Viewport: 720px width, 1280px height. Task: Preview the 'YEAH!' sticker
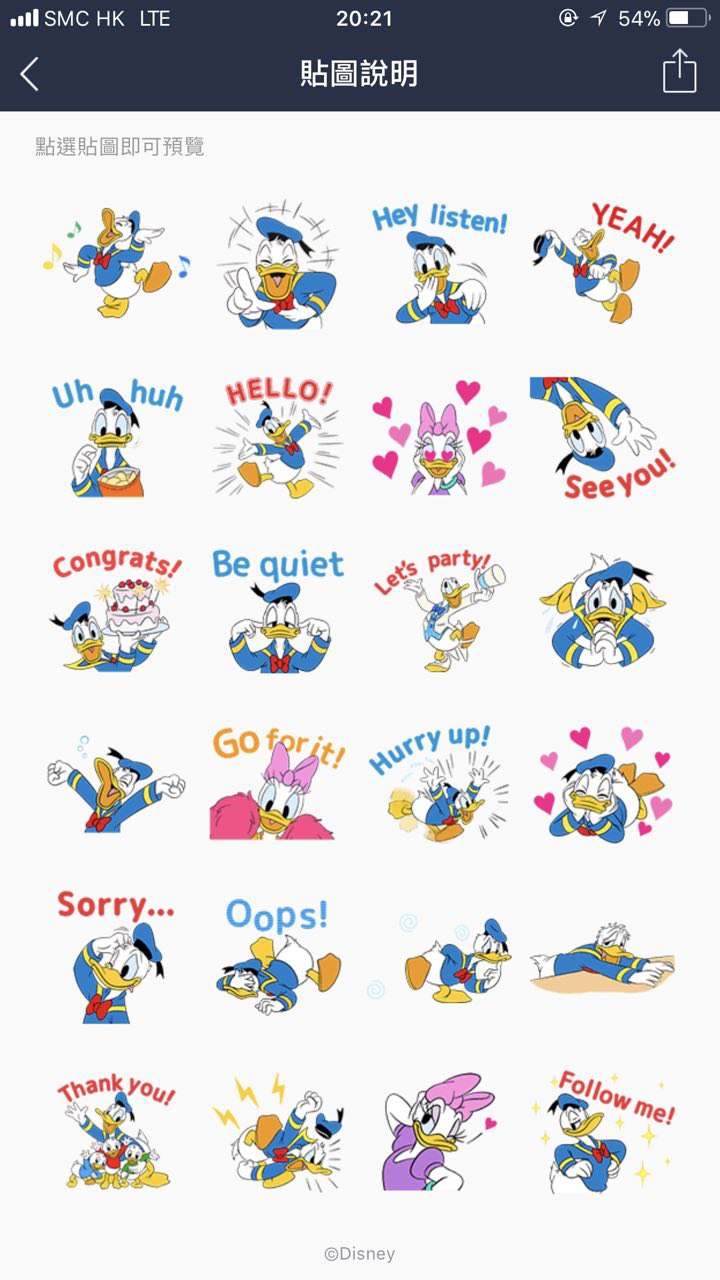tap(600, 263)
